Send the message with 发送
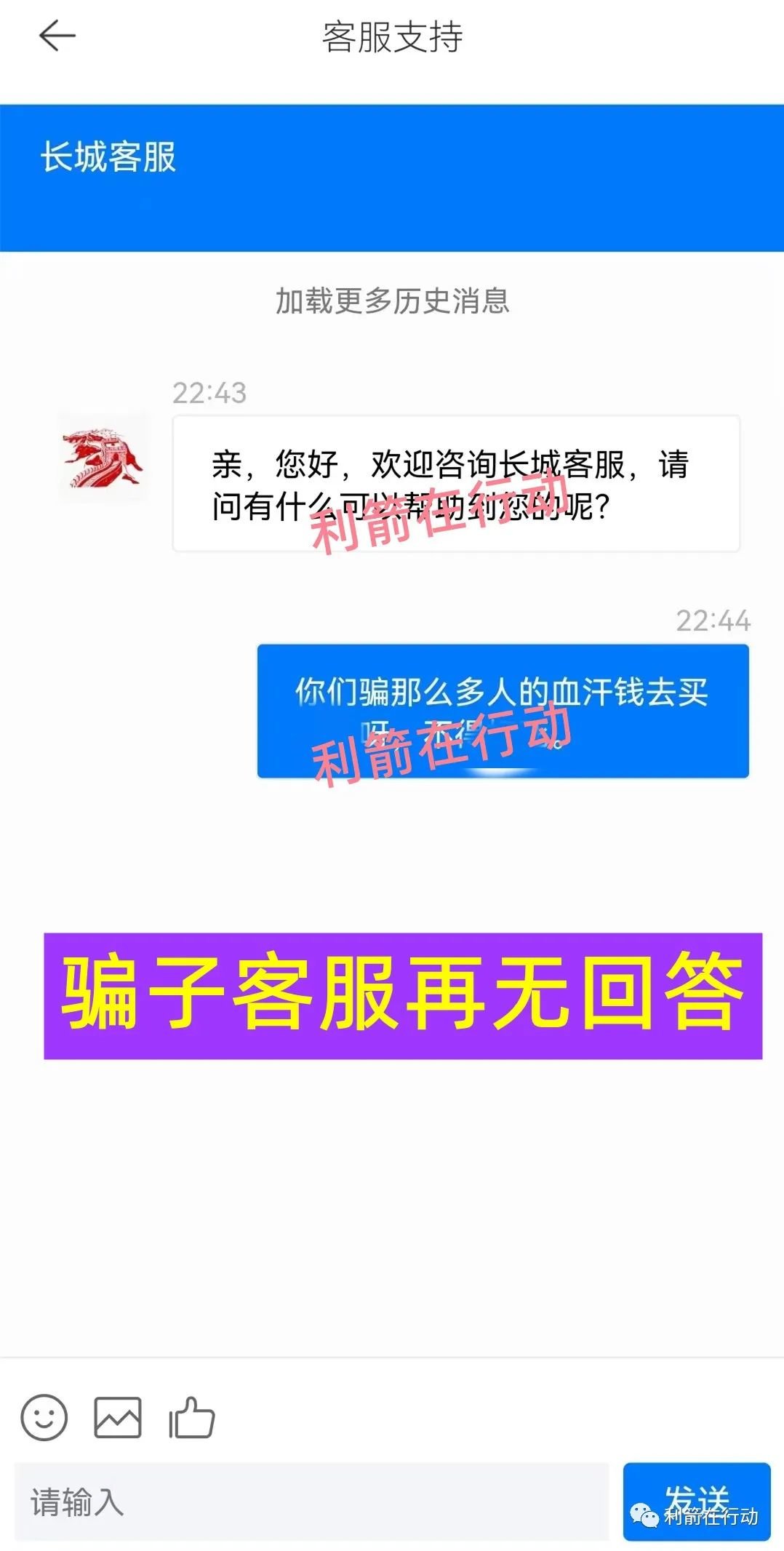Image resolution: width=784 pixels, height=1551 pixels. point(696,1502)
